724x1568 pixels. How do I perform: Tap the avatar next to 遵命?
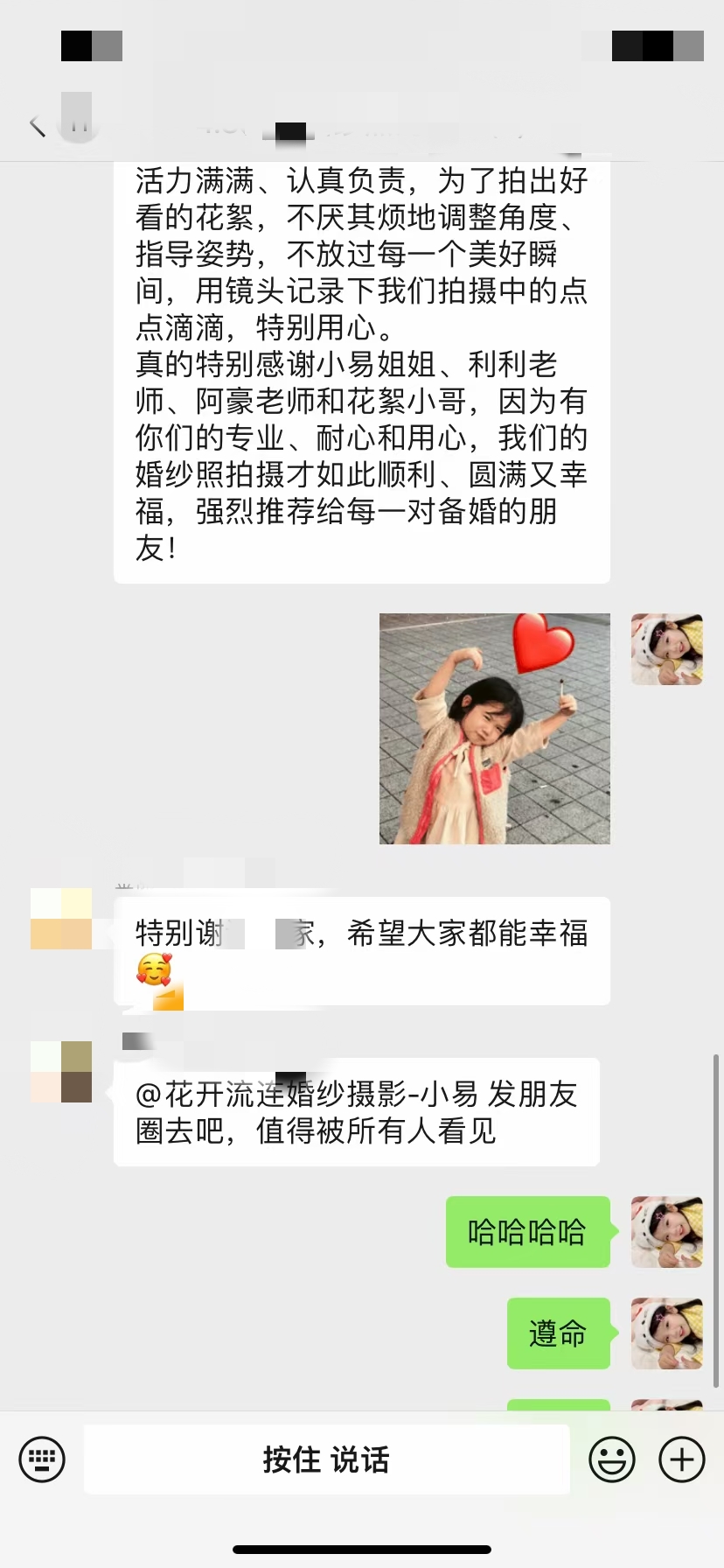[666, 1333]
